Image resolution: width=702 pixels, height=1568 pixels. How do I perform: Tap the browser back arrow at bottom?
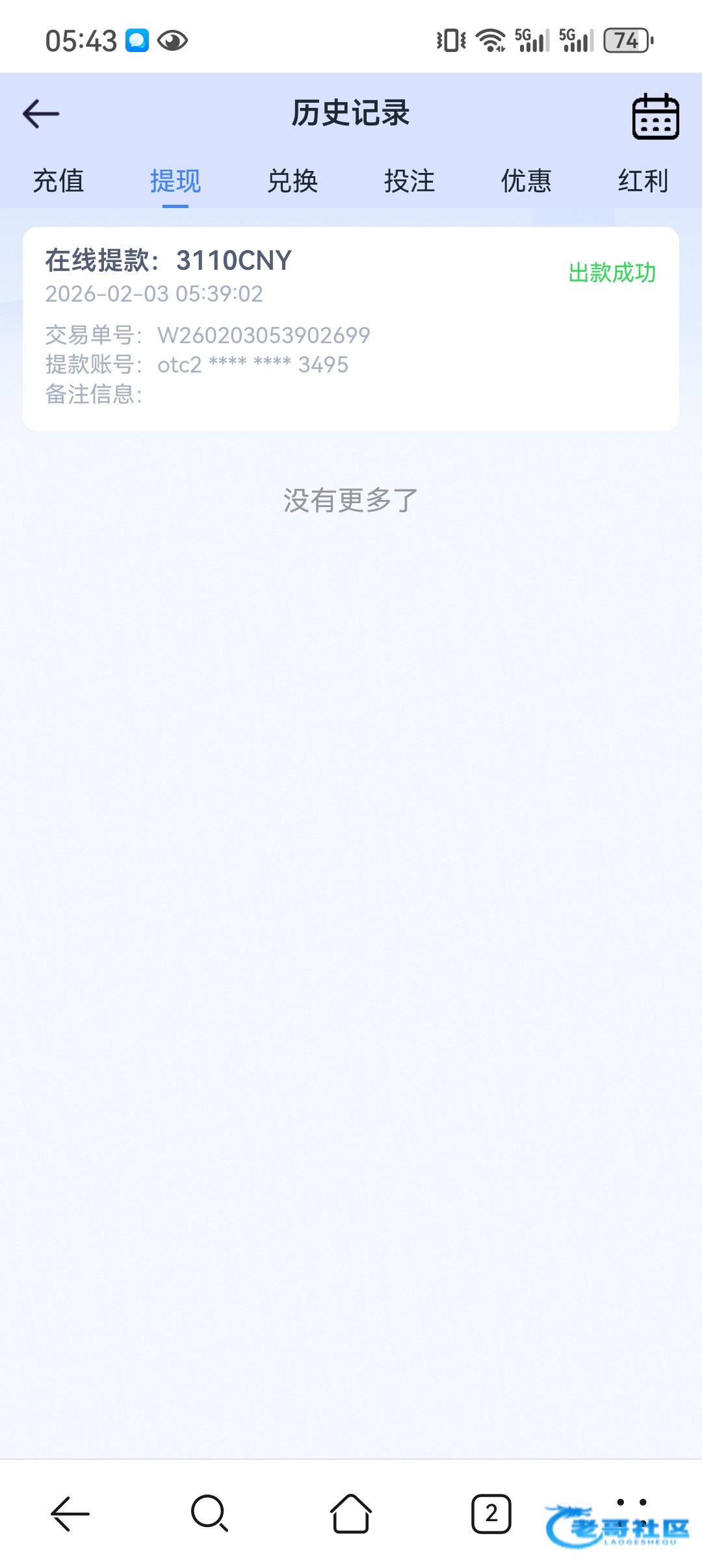70,1513
